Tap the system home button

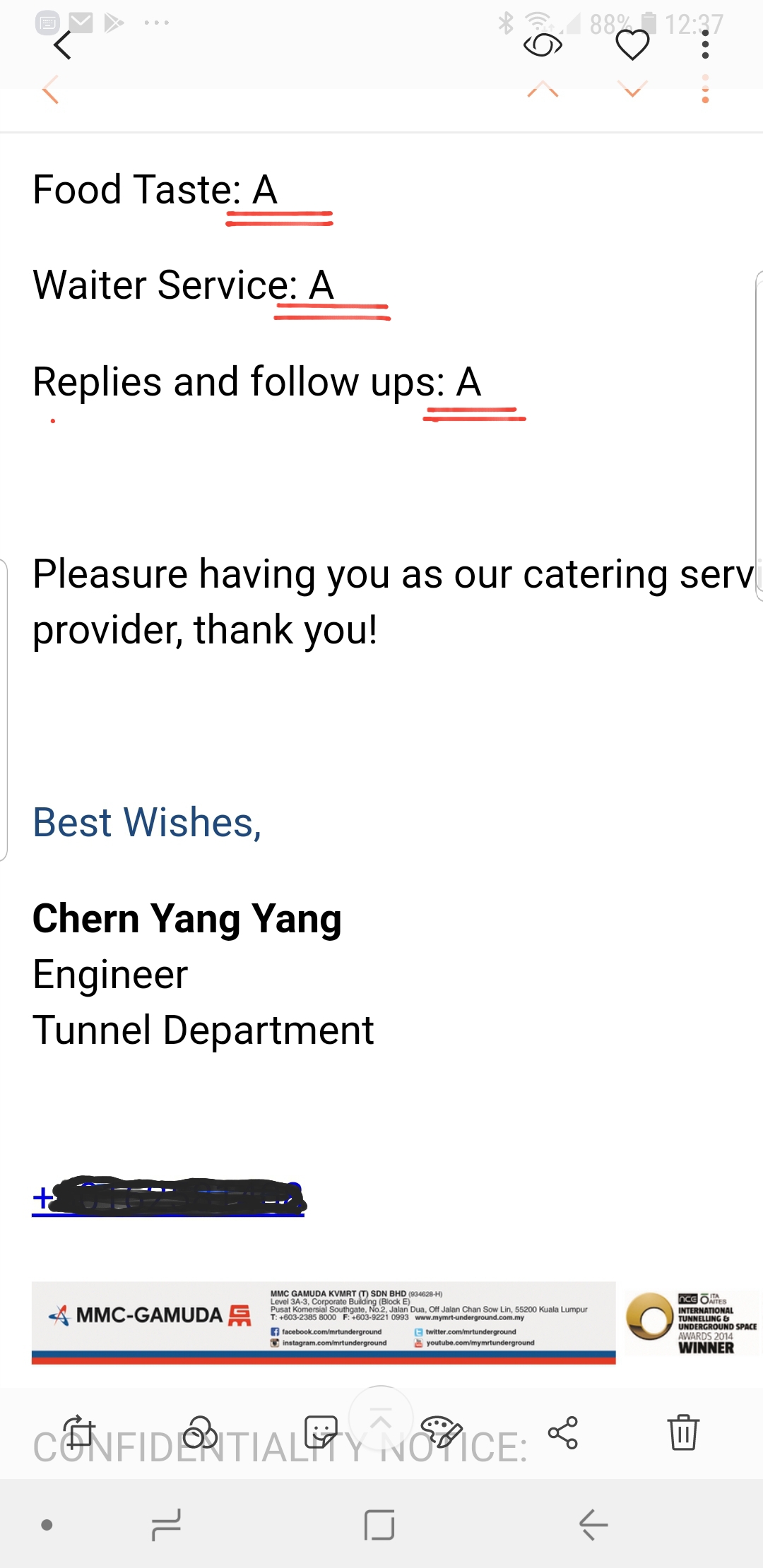coord(379,1525)
